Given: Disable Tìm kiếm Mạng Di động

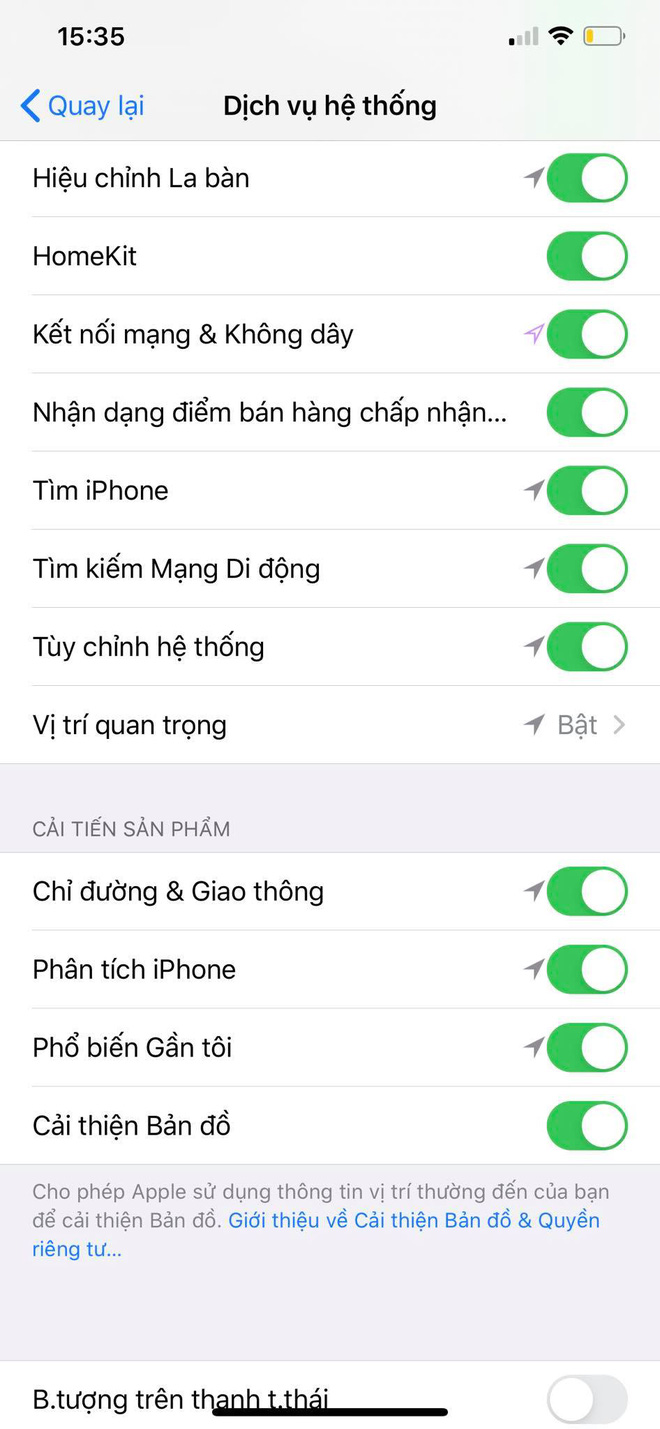Looking at the screenshot, I should [x=587, y=569].
